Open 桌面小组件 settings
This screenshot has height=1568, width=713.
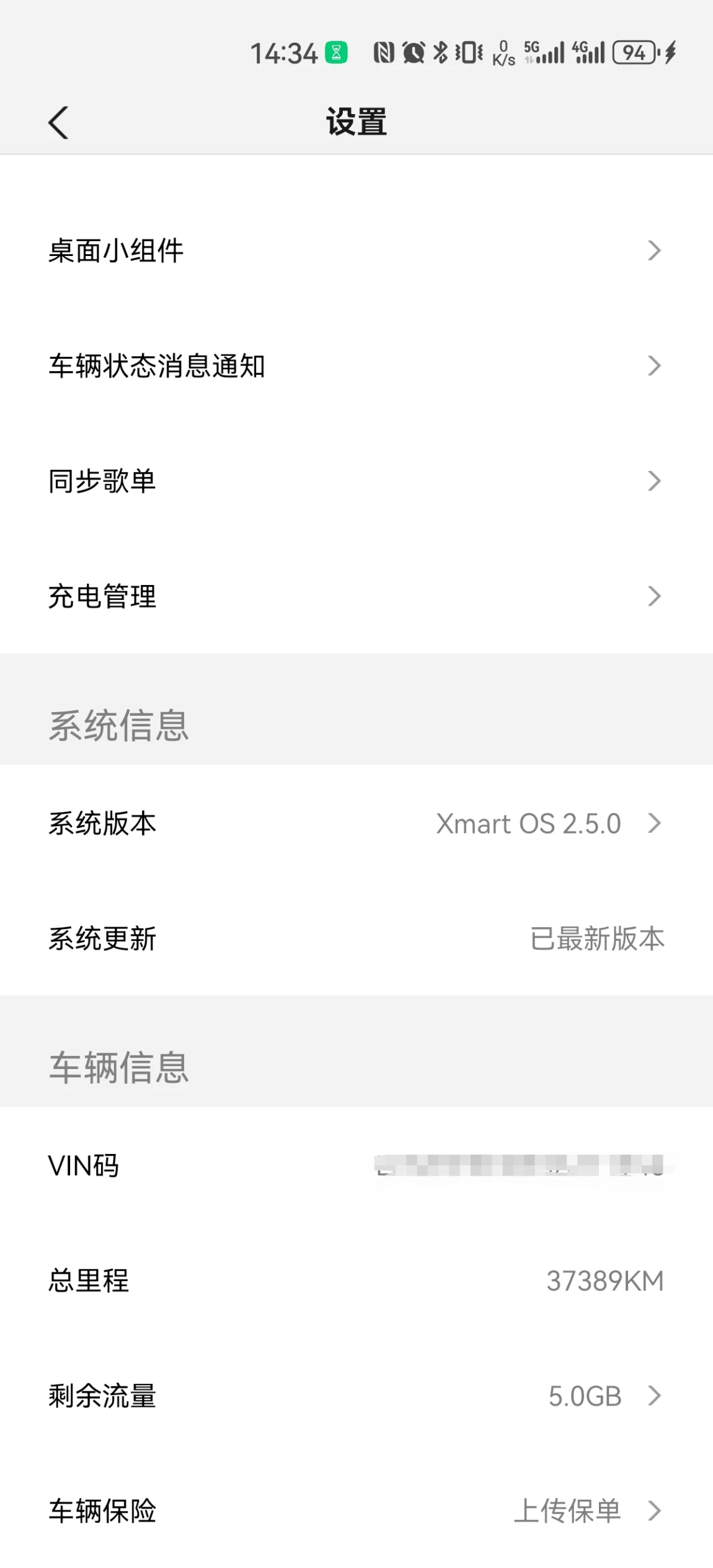tap(356, 251)
